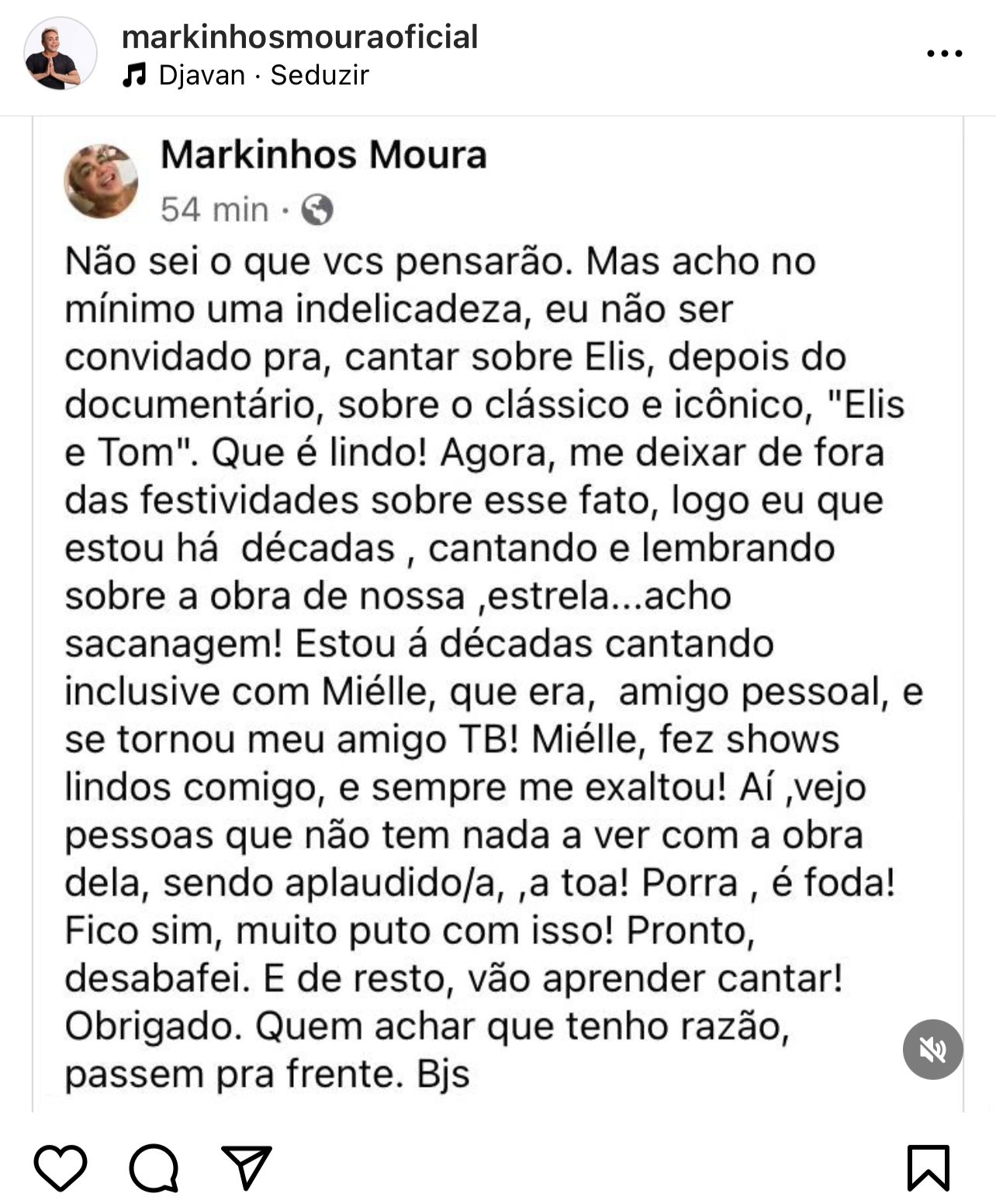Open the markinhosmouraoficial username link

(x=299, y=36)
